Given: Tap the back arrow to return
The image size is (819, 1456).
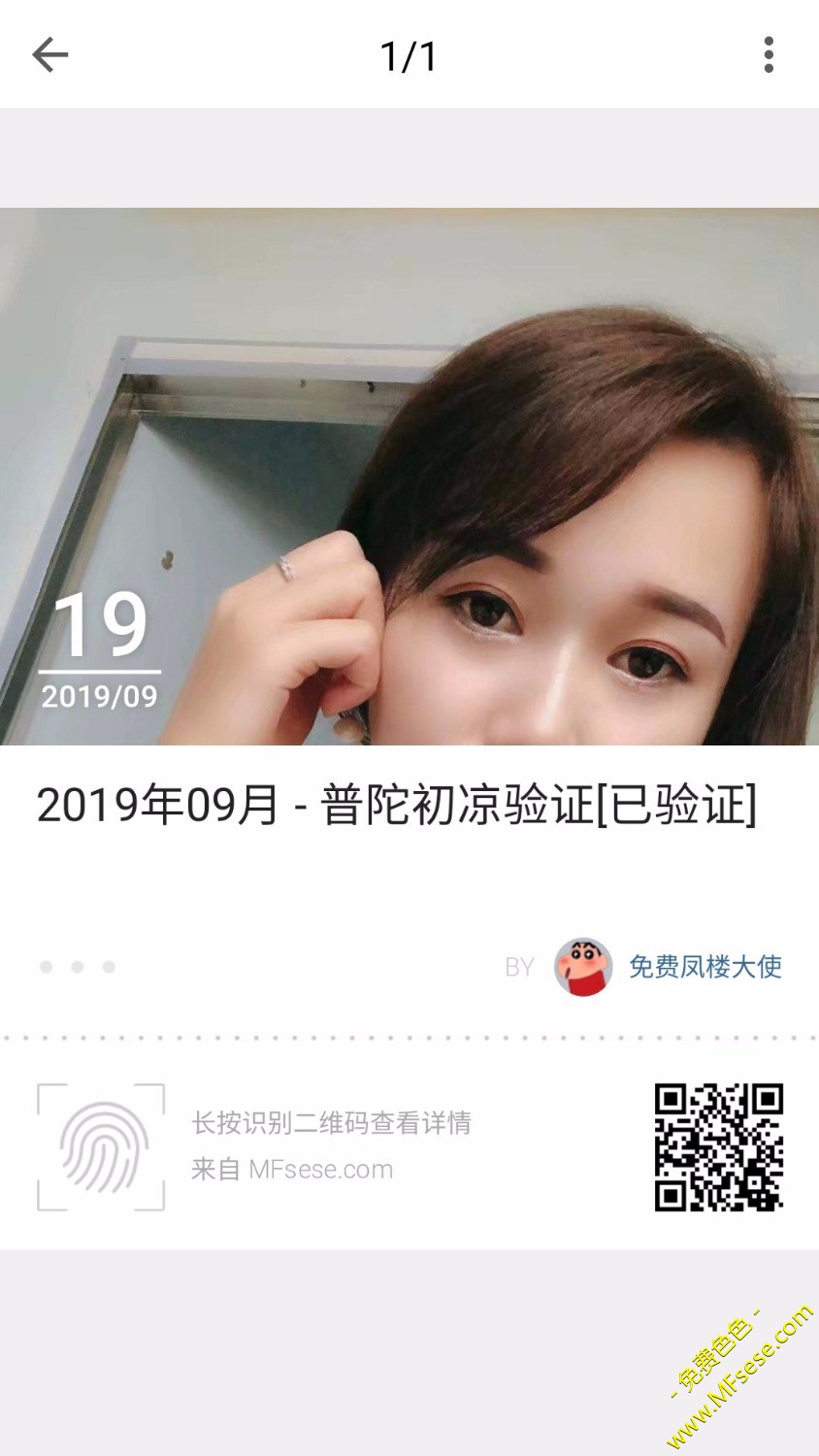Looking at the screenshot, I should (50, 54).
